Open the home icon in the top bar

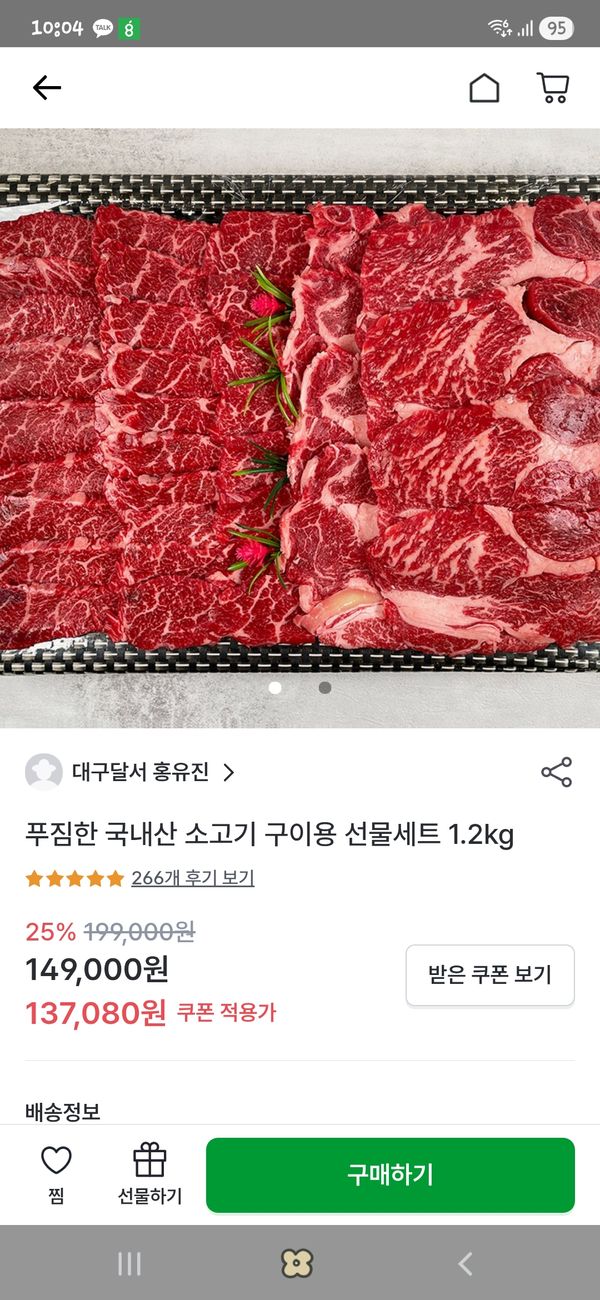pyautogui.click(x=484, y=88)
